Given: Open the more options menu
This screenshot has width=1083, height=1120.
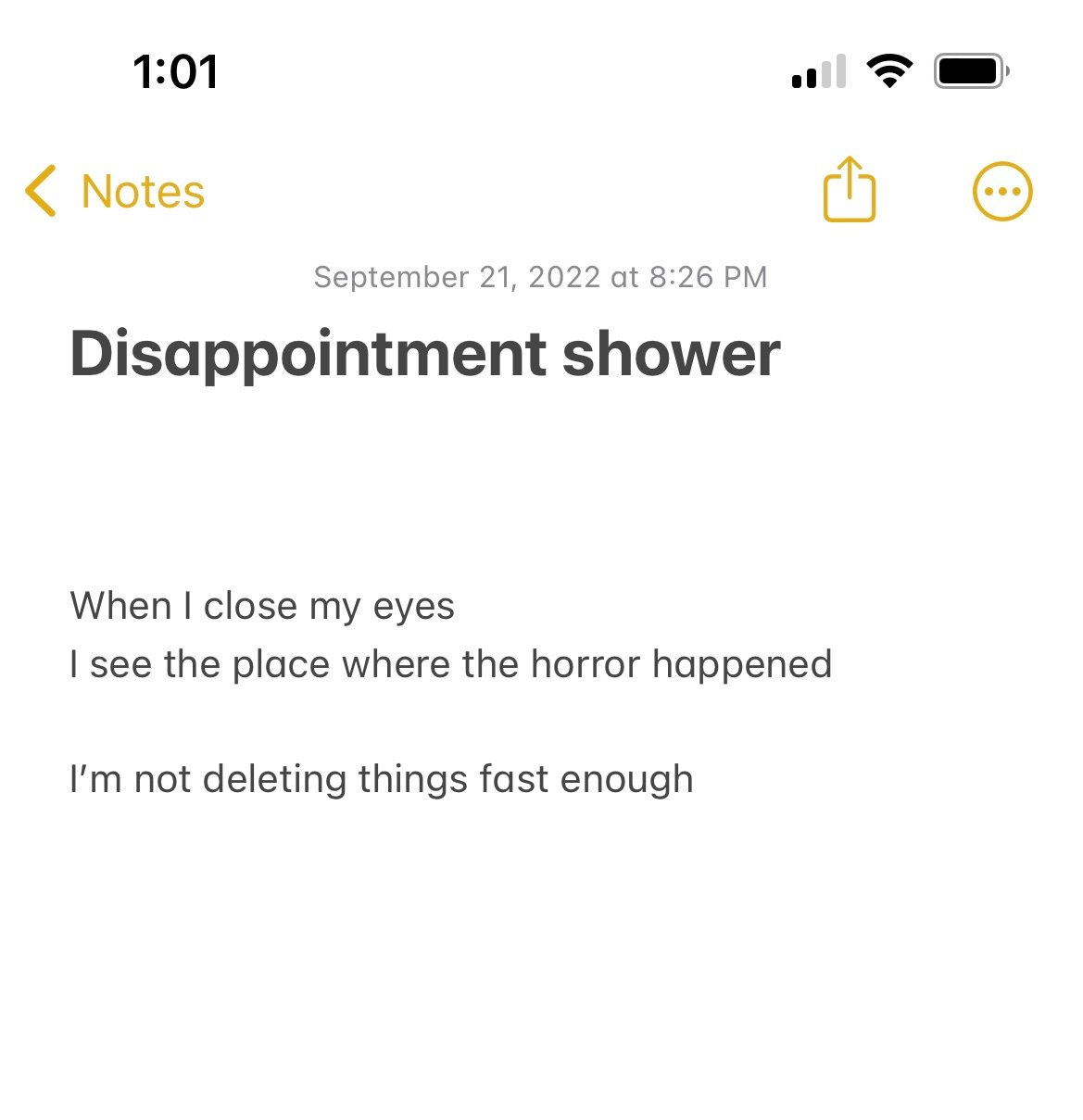Looking at the screenshot, I should [x=1002, y=192].
